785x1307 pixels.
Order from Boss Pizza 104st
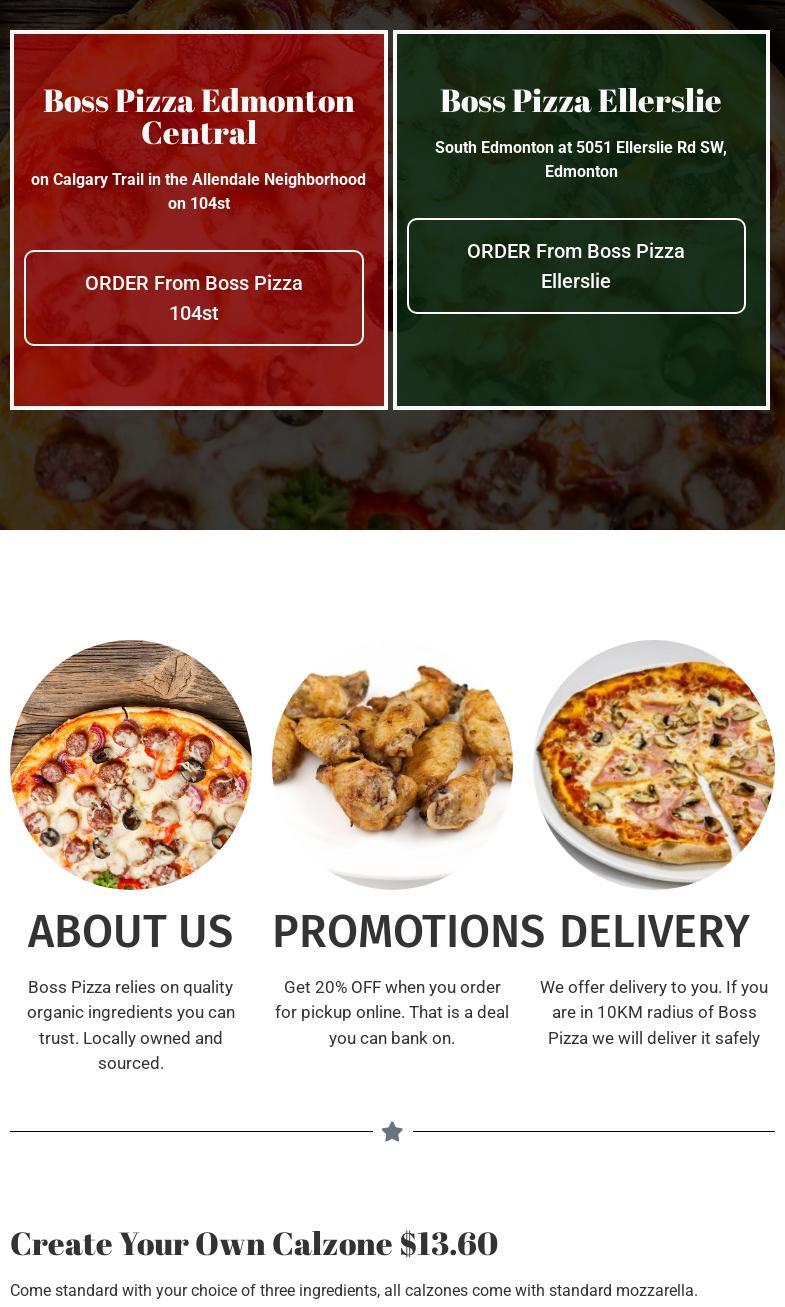(x=194, y=298)
